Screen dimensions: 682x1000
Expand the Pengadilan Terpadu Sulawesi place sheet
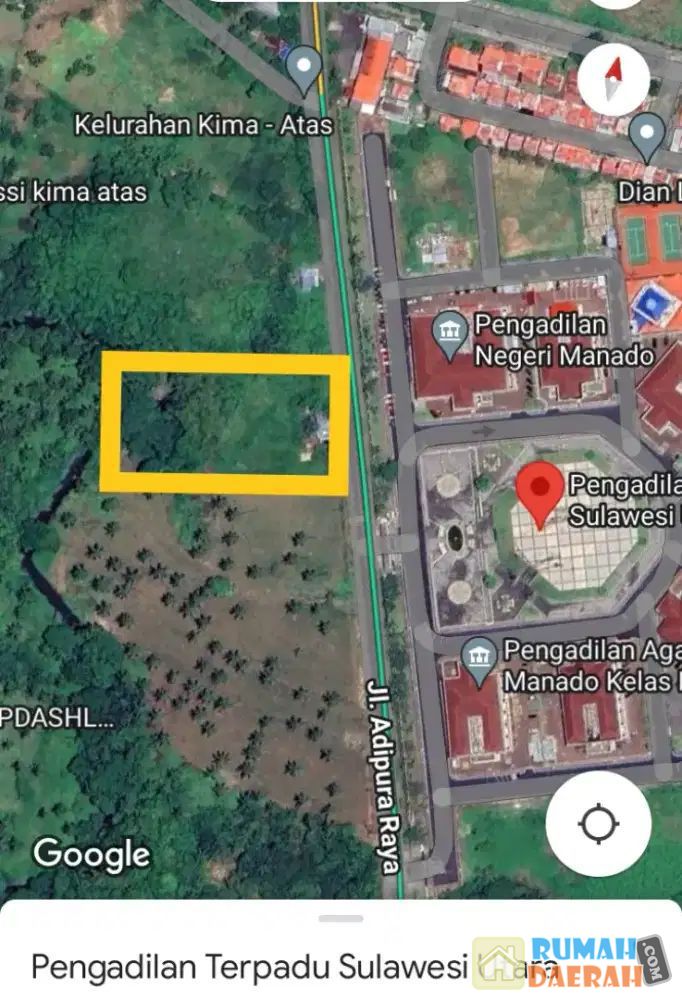pos(341,919)
